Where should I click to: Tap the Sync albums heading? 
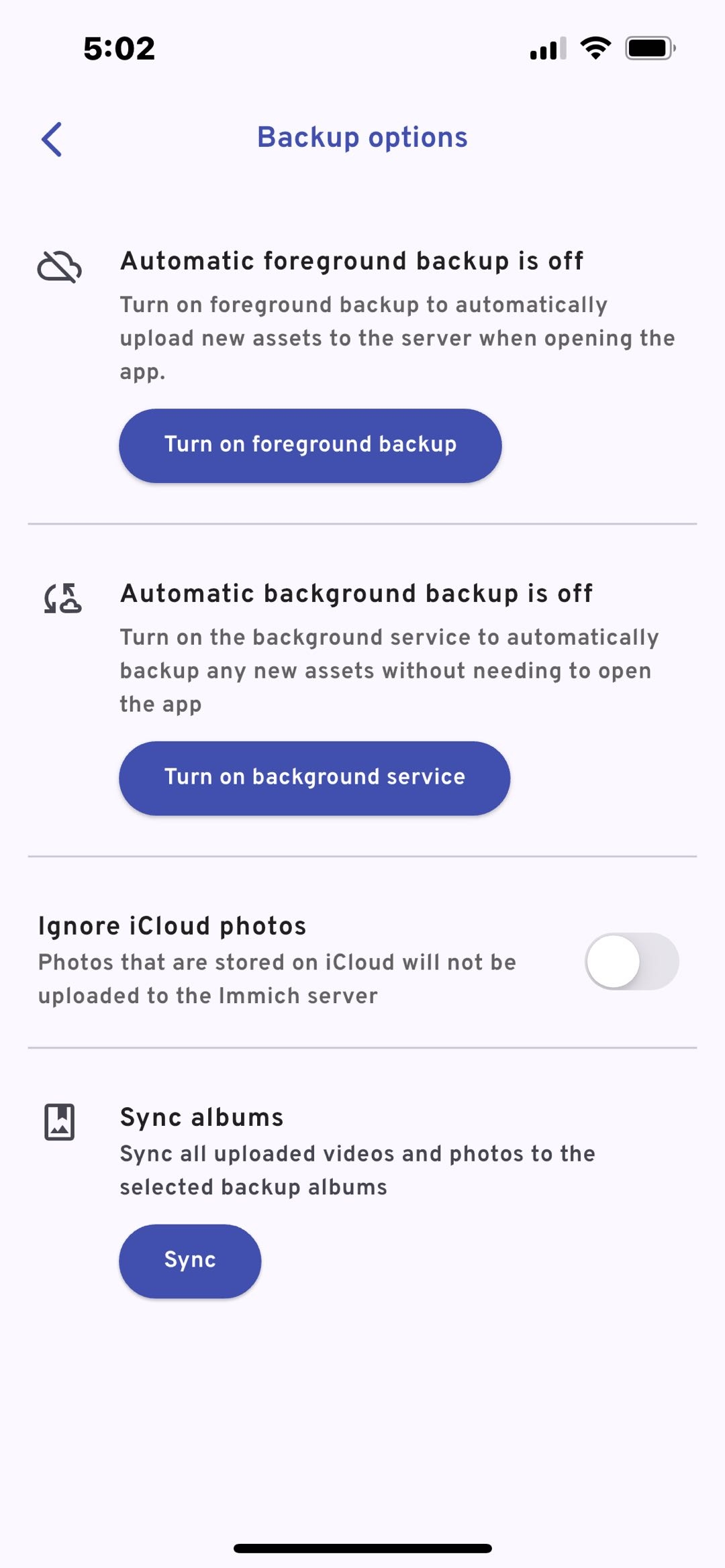point(201,1116)
